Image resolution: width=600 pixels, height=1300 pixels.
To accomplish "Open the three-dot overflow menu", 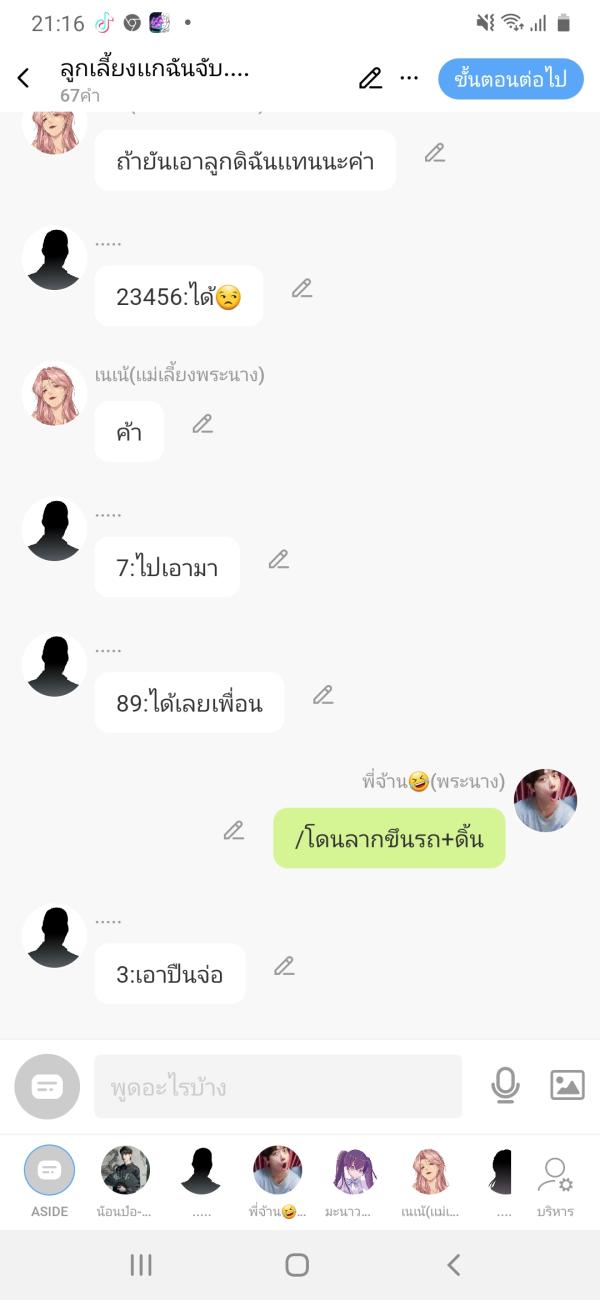I will tap(409, 78).
